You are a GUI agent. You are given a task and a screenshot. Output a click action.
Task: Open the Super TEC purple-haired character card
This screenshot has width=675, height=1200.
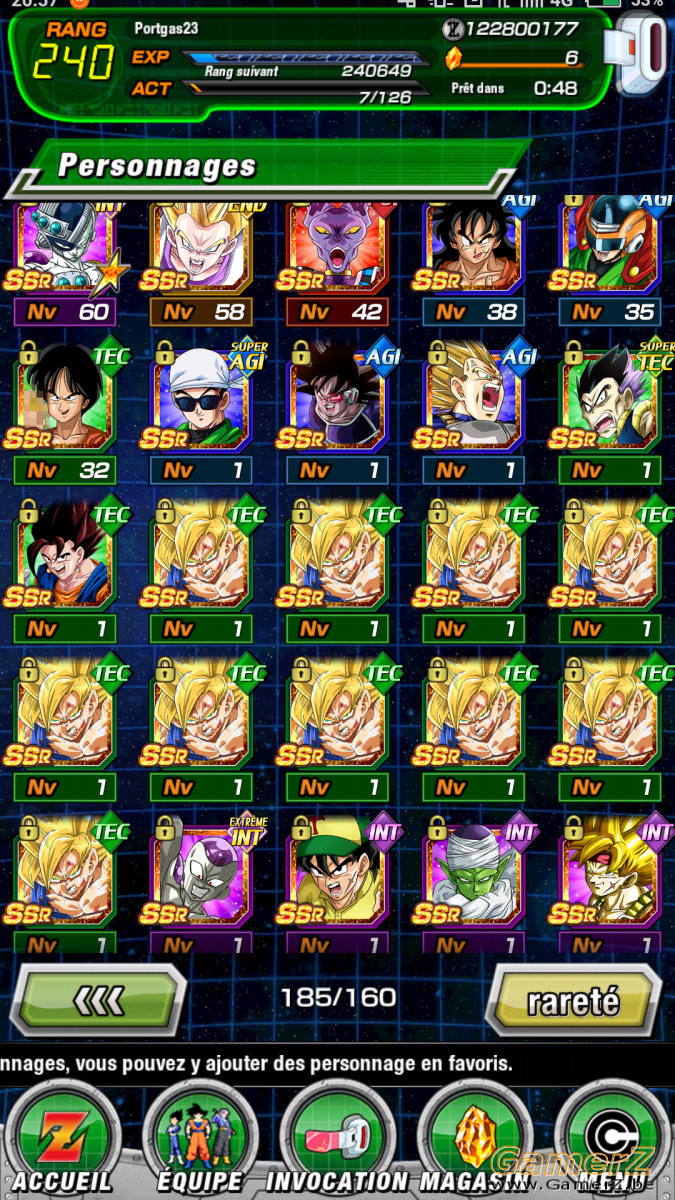tap(610, 411)
